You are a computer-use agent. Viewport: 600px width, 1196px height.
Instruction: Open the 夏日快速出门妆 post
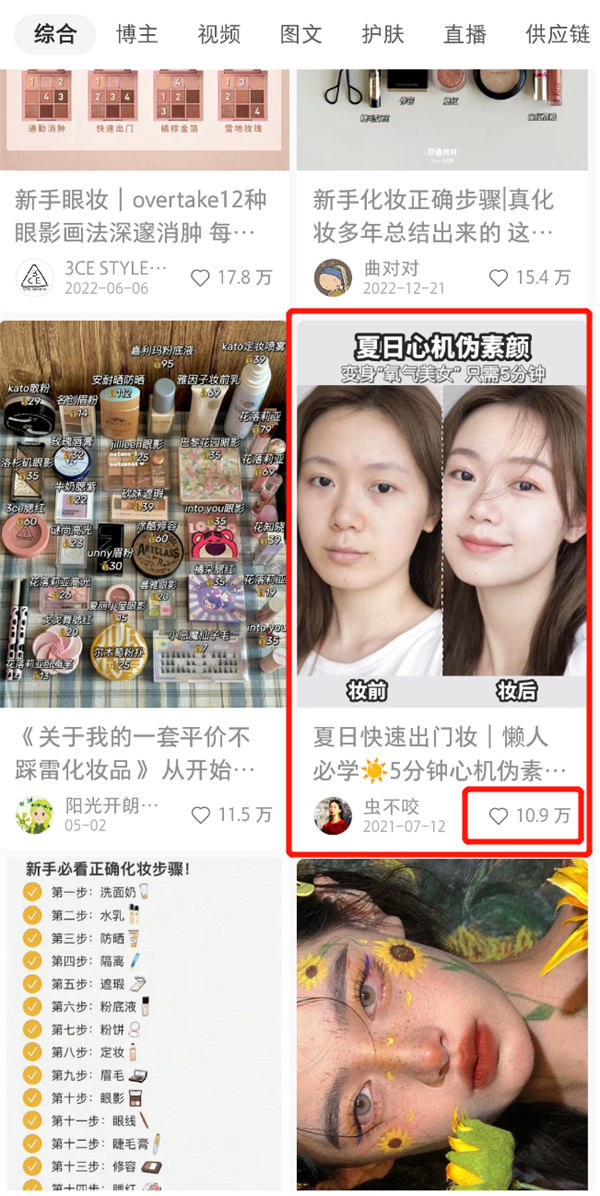[440, 753]
